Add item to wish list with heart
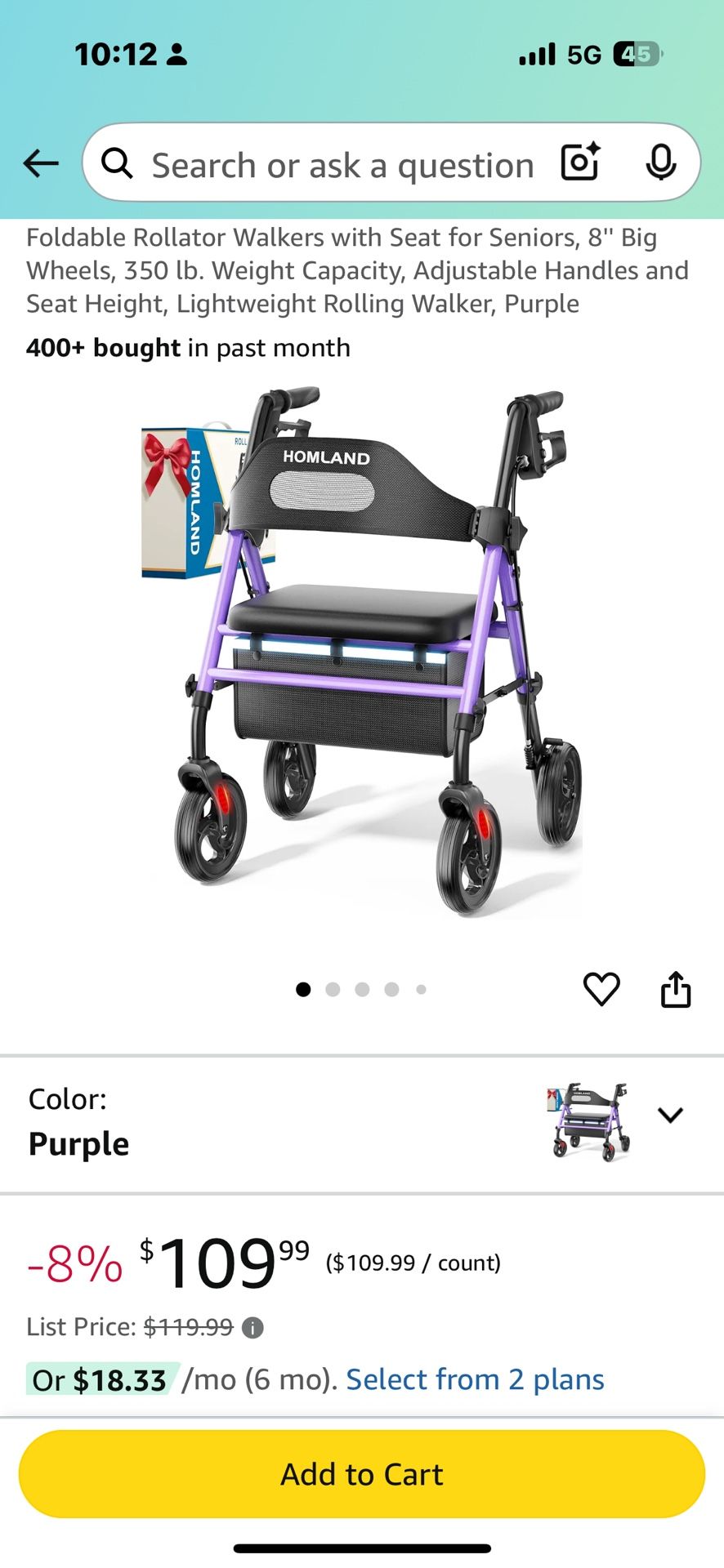The image size is (724, 1568). pos(601,989)
